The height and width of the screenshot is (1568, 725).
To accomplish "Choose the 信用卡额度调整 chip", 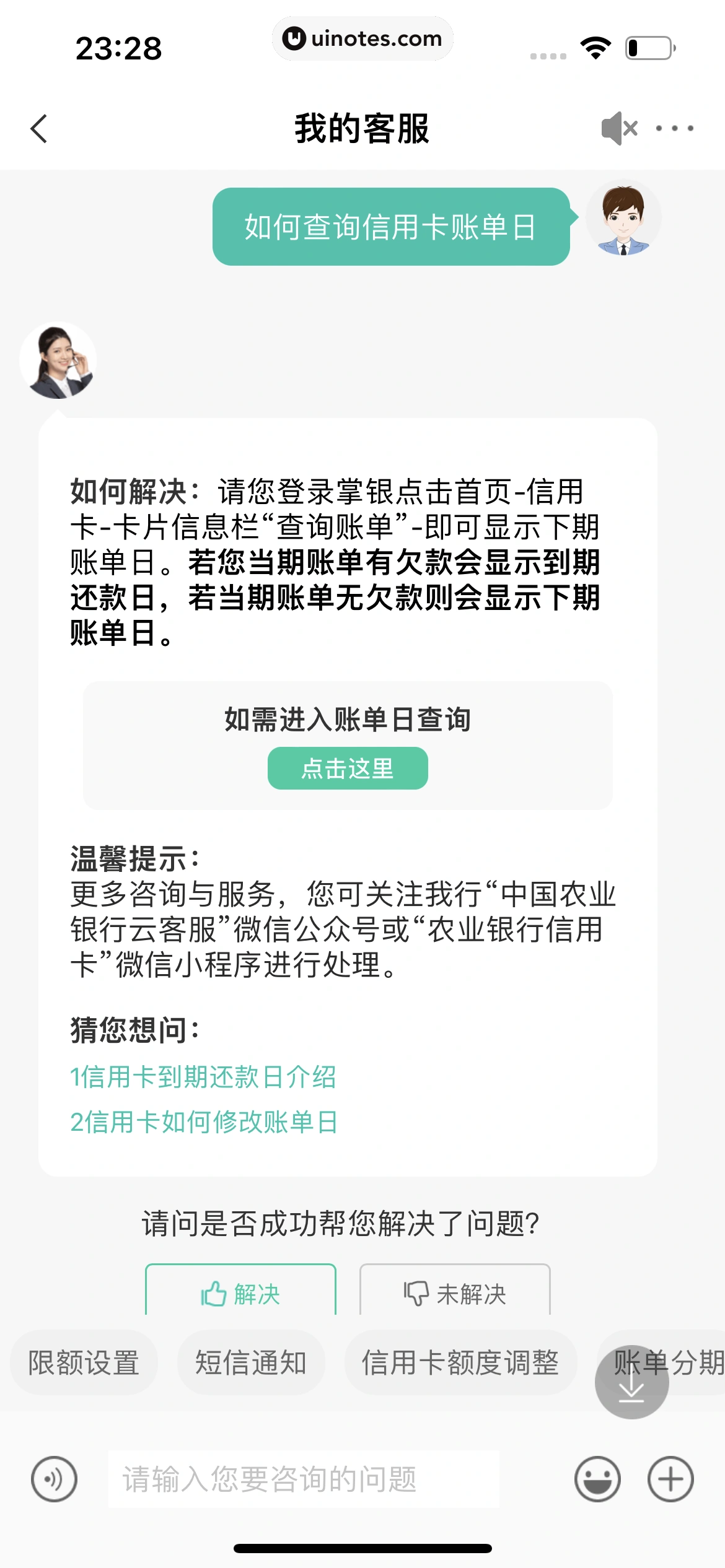I will (x=460, y=1363).
